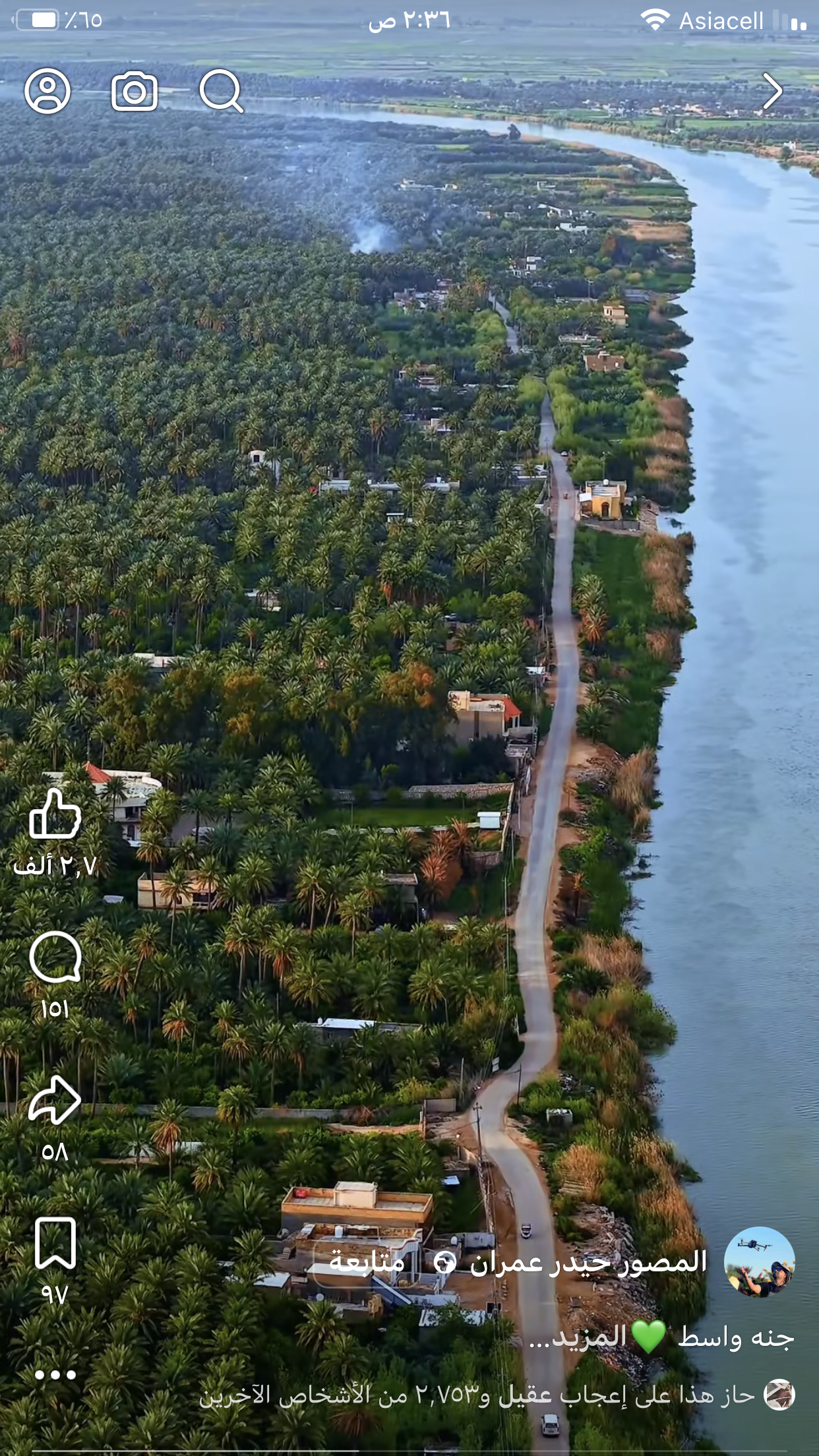This screenshot has height=1456, width=819.
Task: Expand caption with المزيد
Action: [578, 1337]
